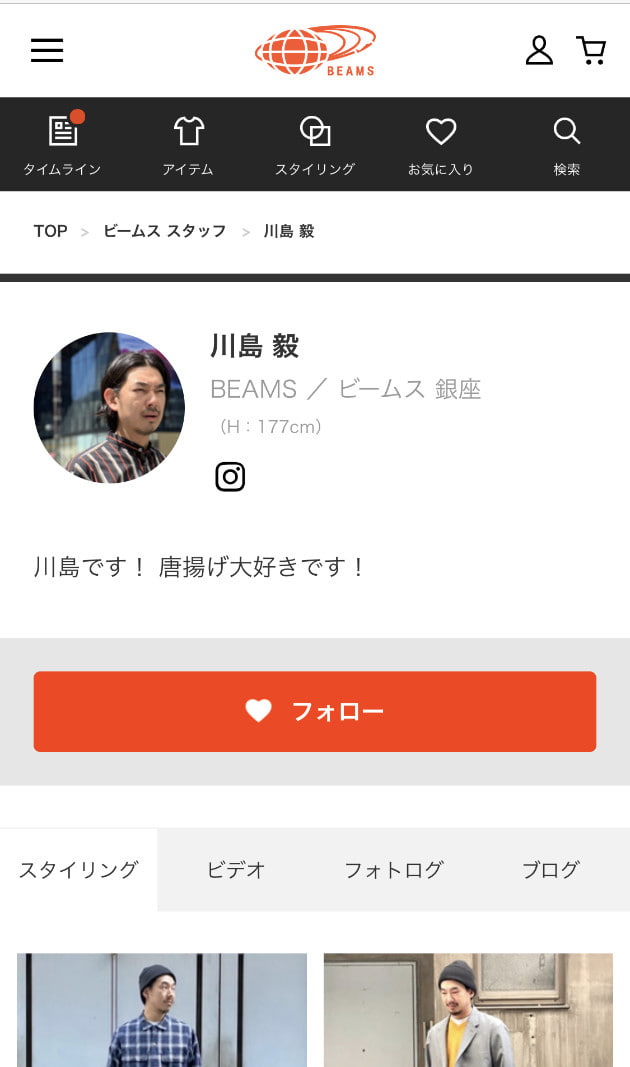Go to タイムライン section
This screenshot has width=630, height=1067.
(62, 145)
